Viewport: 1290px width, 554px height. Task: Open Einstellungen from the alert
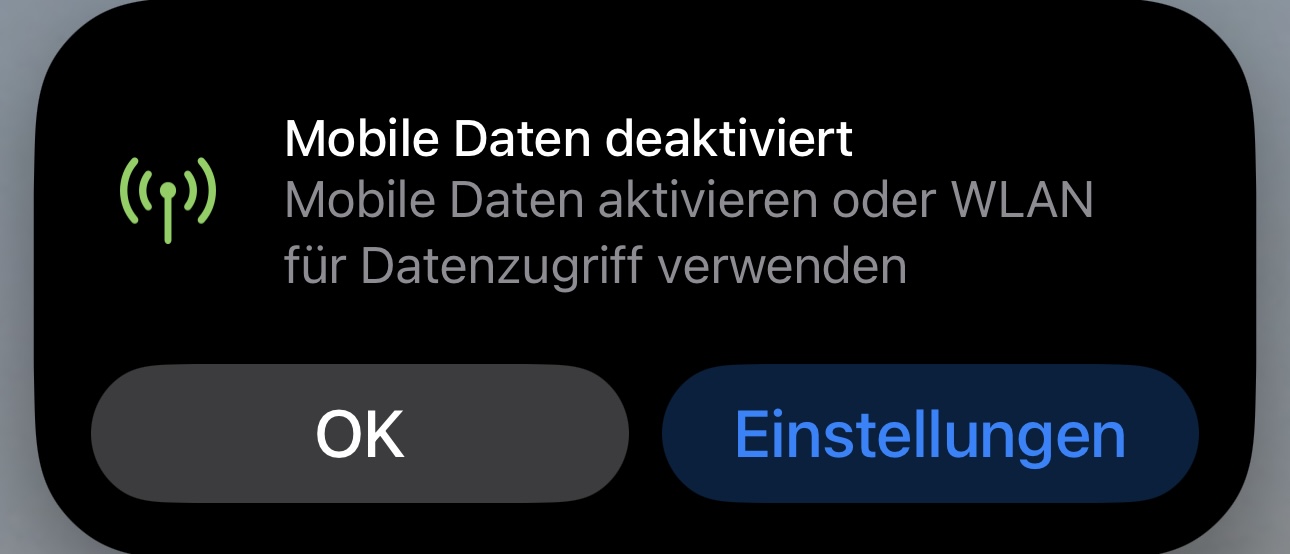(x=930, y=433)
